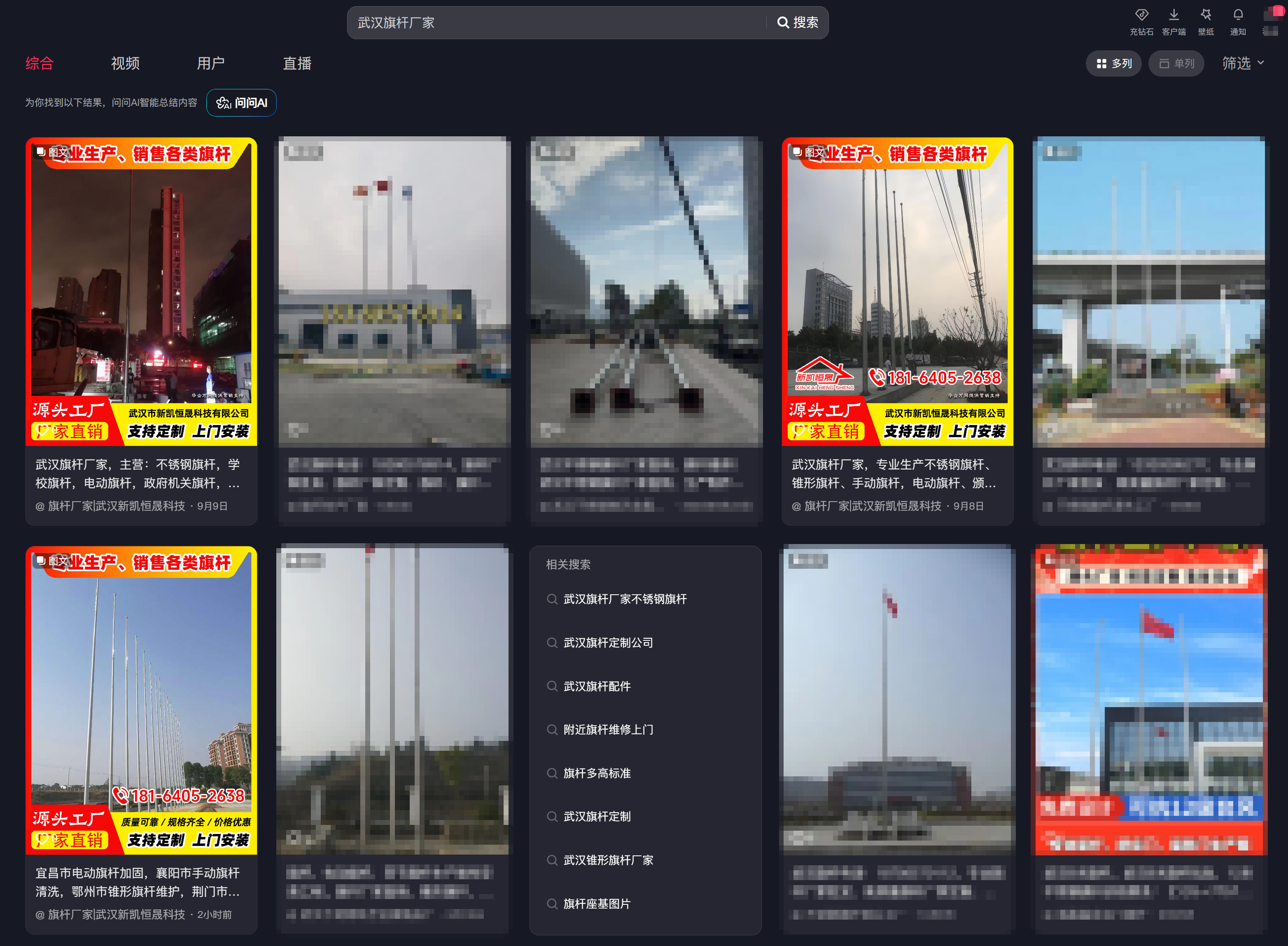The height and width of the screenshot is (946, 1288).
Task: Select 单列 single-column layout
Action: (1176, 63)
